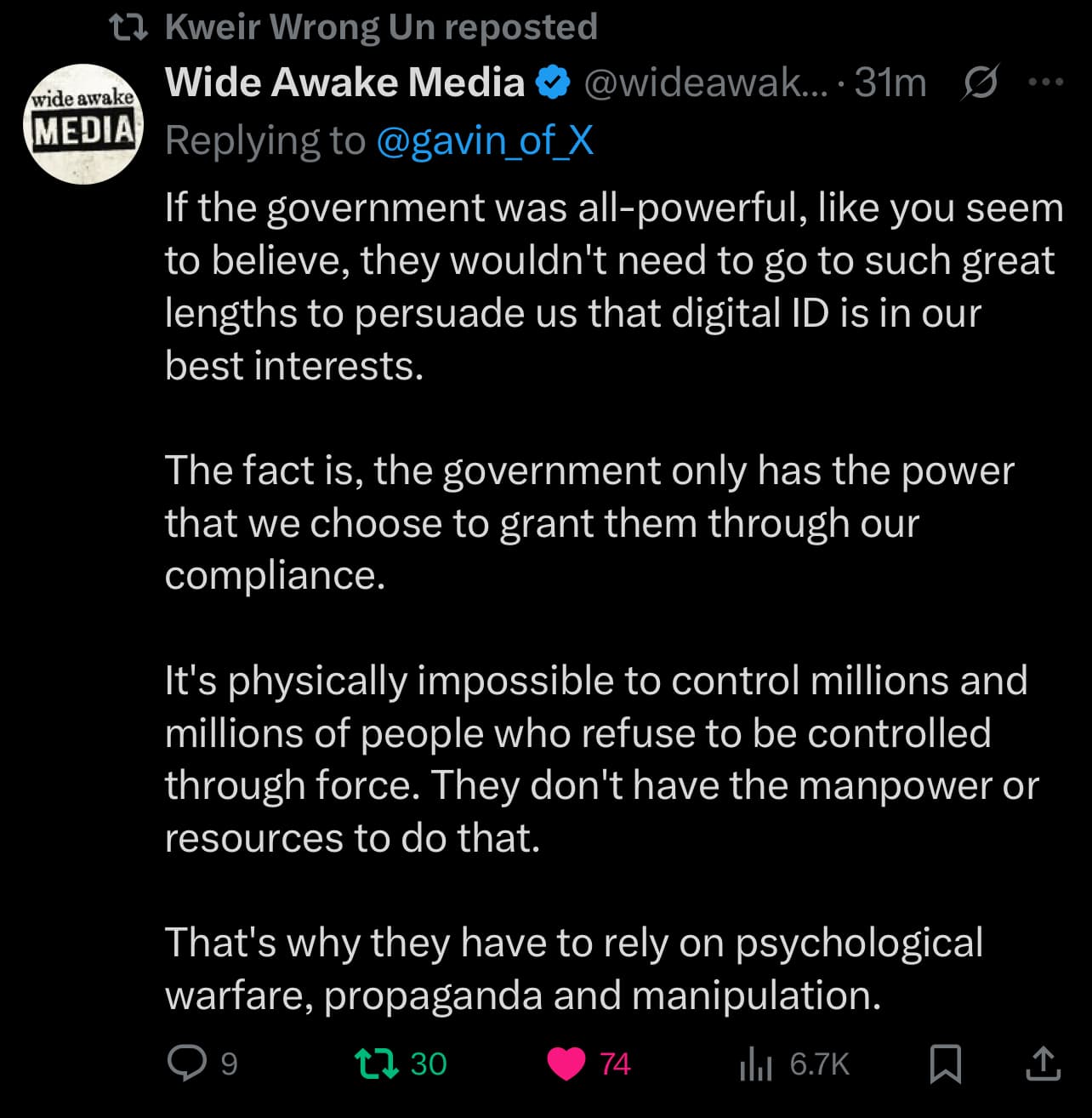Share this post via the share icon
This screenshot has width=1092, height=1118.
point(1043,1064)
